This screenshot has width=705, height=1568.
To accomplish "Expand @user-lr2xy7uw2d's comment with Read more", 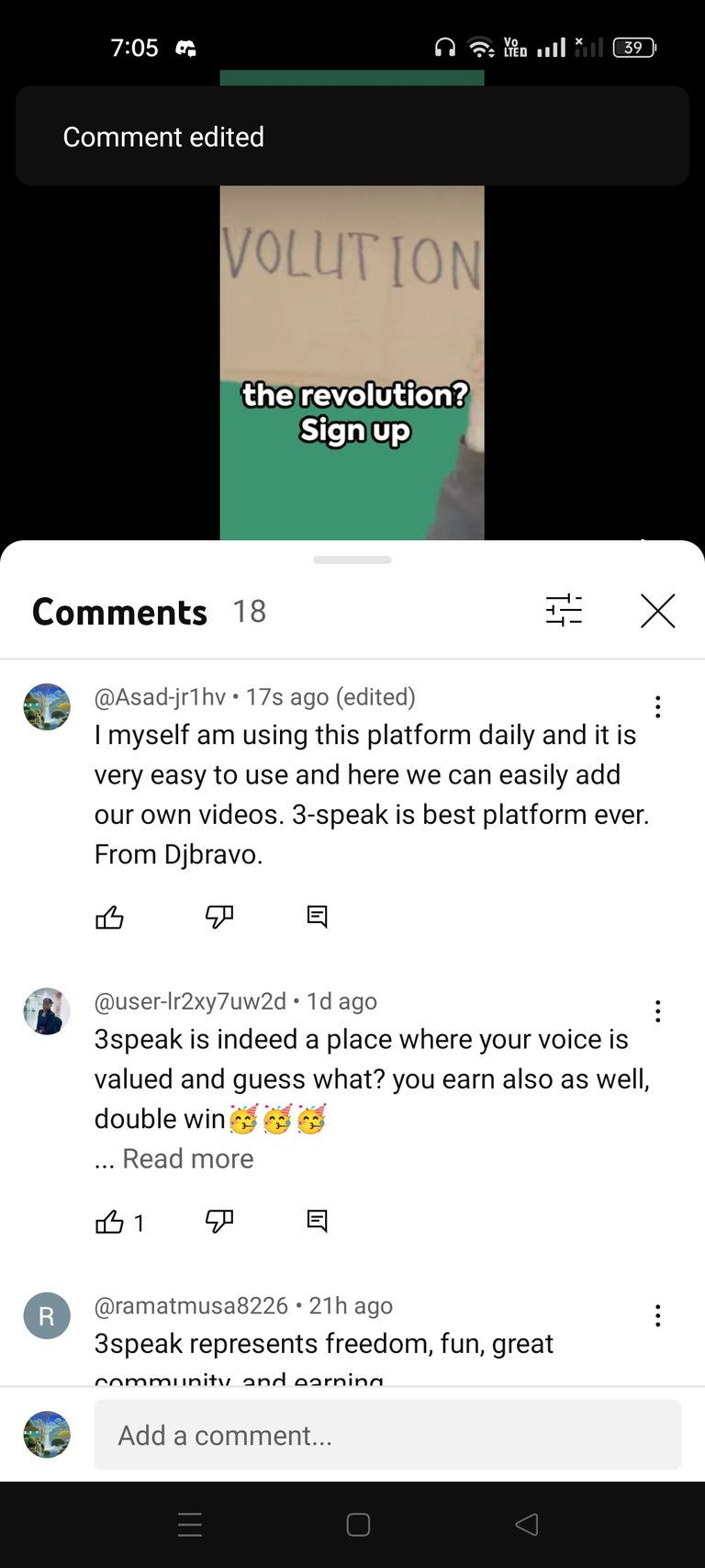I will (187, 1159).
